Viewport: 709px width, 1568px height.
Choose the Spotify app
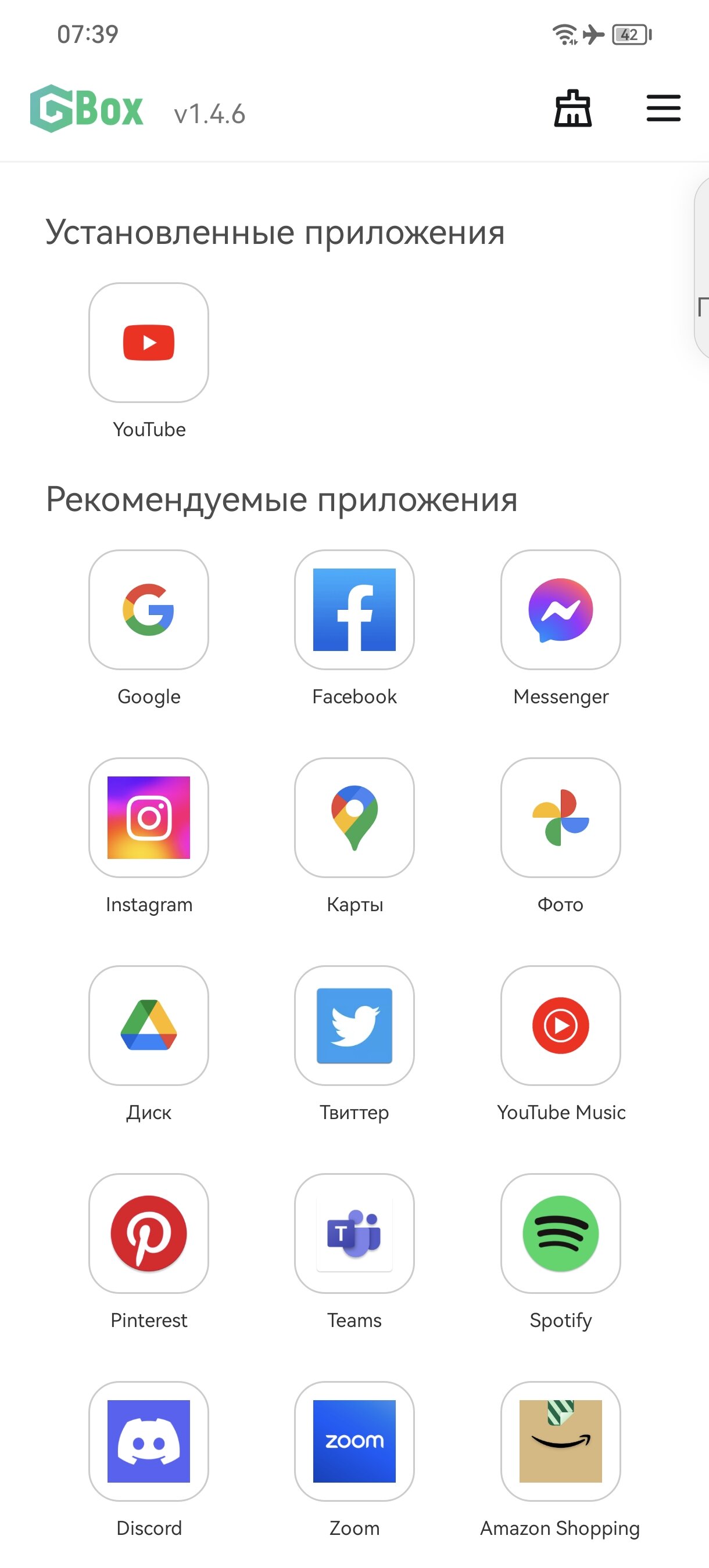[560, 1233]
